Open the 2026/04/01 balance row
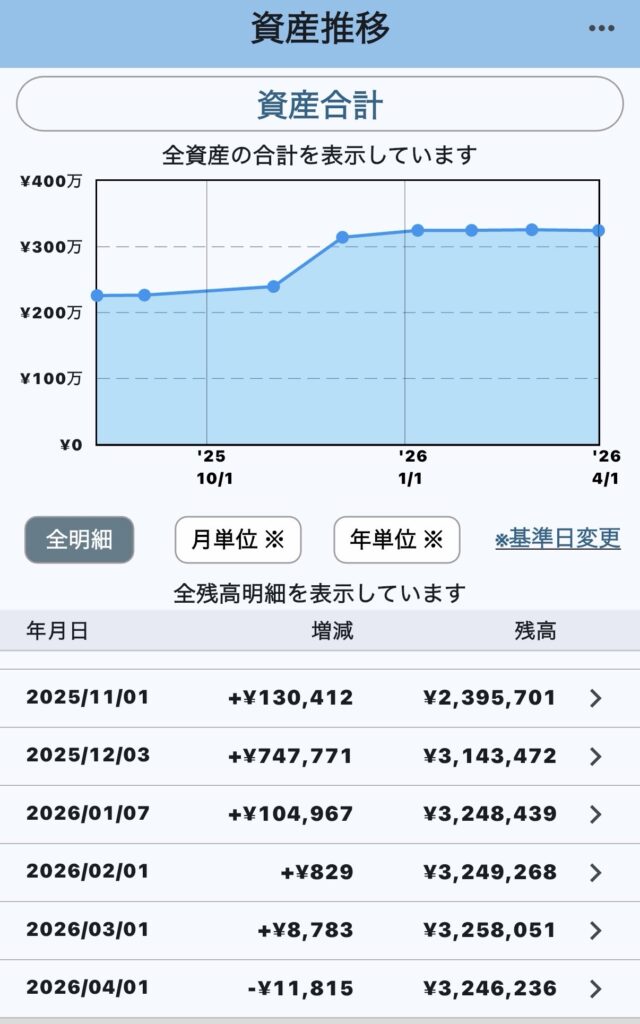 click(320, 988)
